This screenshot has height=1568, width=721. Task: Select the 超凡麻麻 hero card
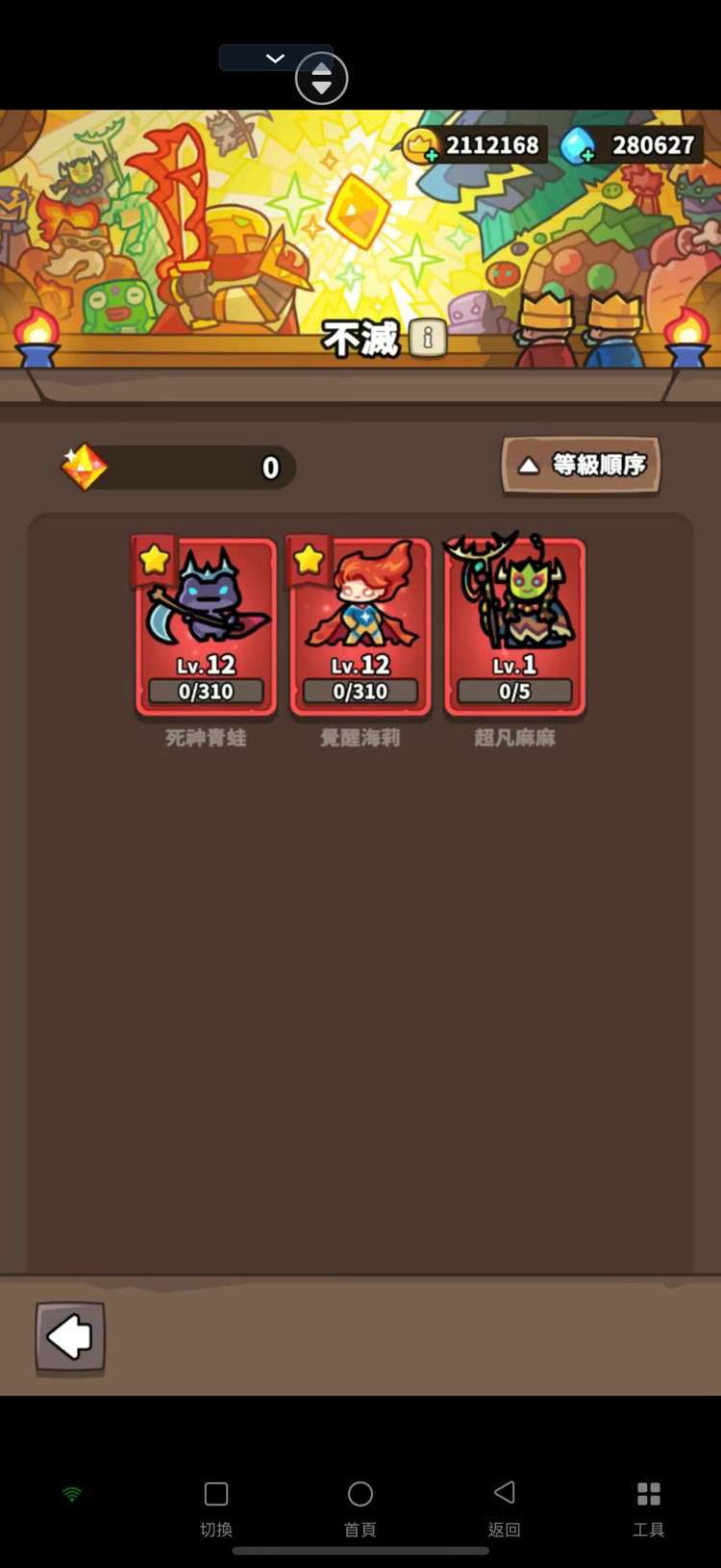coord(514,627)
